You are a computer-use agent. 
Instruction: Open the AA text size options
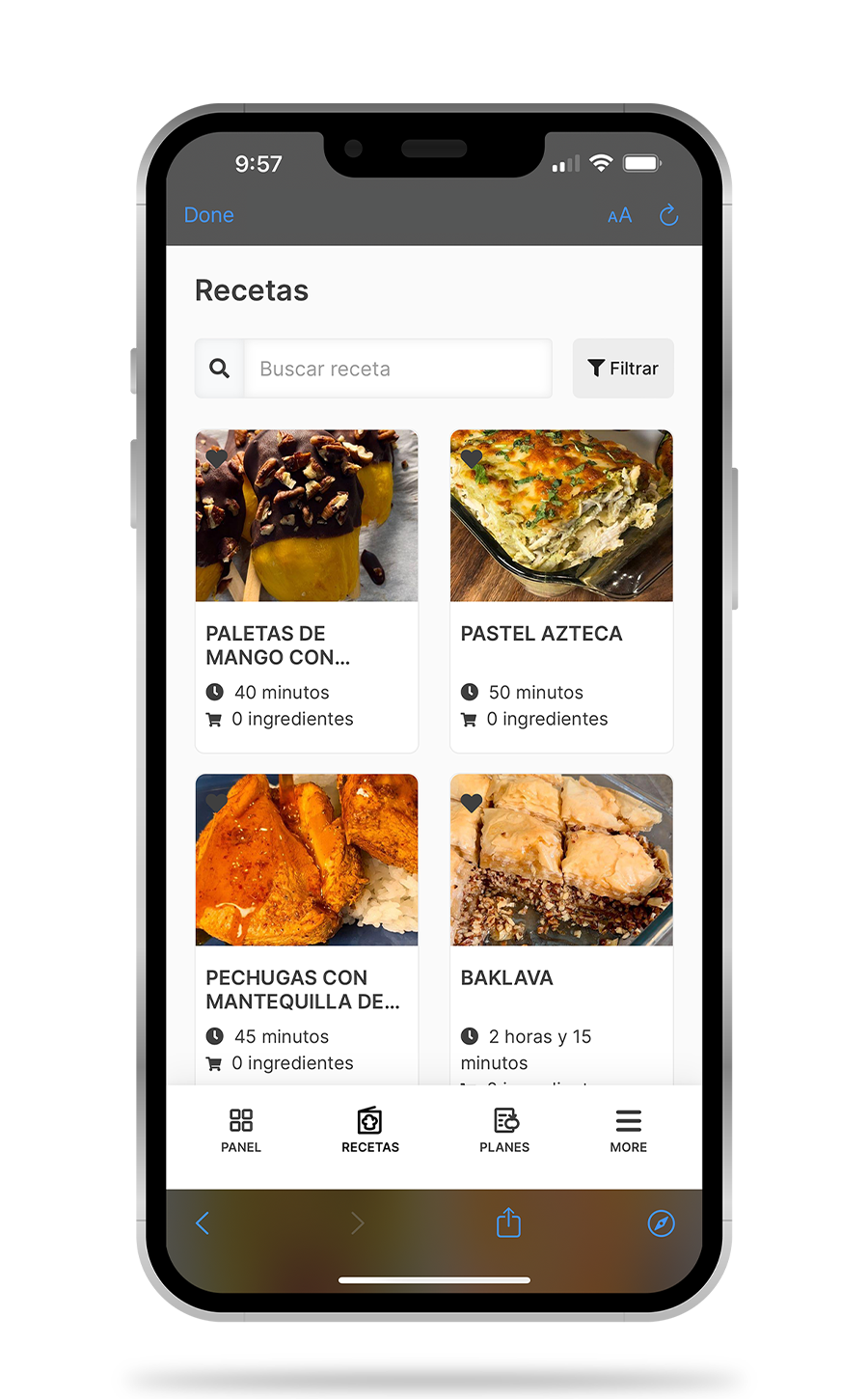pos(619,215)
